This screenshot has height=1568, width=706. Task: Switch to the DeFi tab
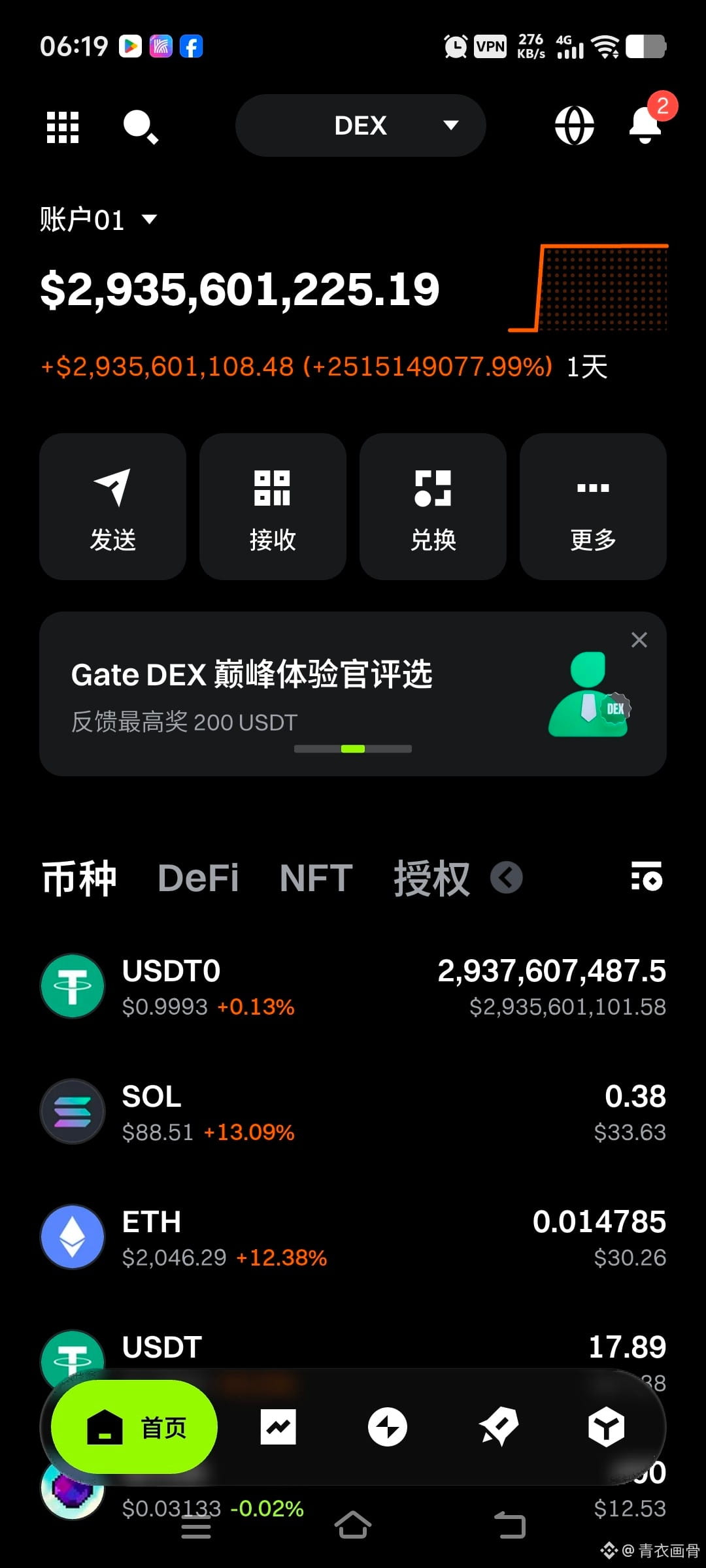coord(198,877)
